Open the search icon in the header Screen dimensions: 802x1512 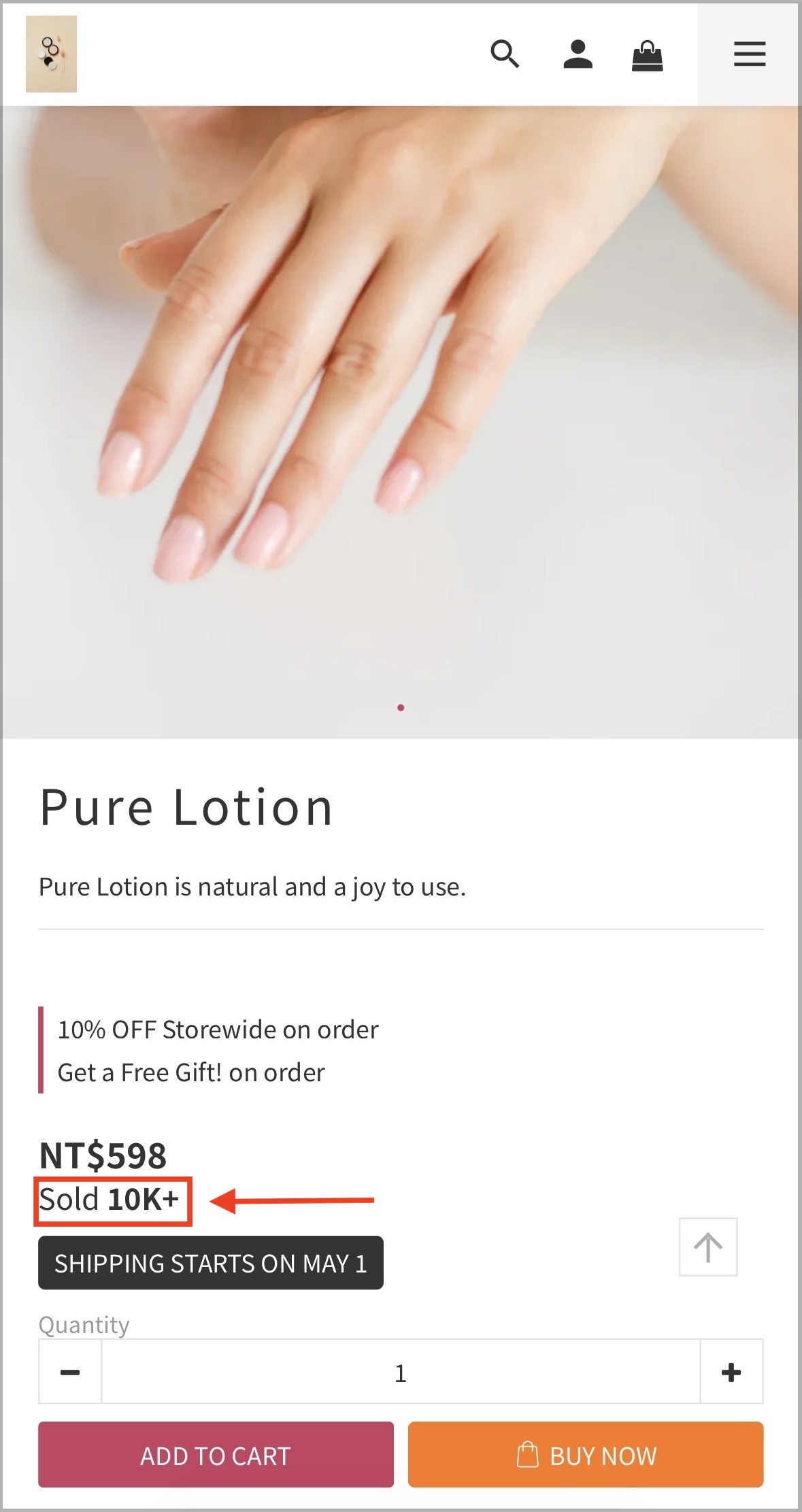tap(505, 54)
